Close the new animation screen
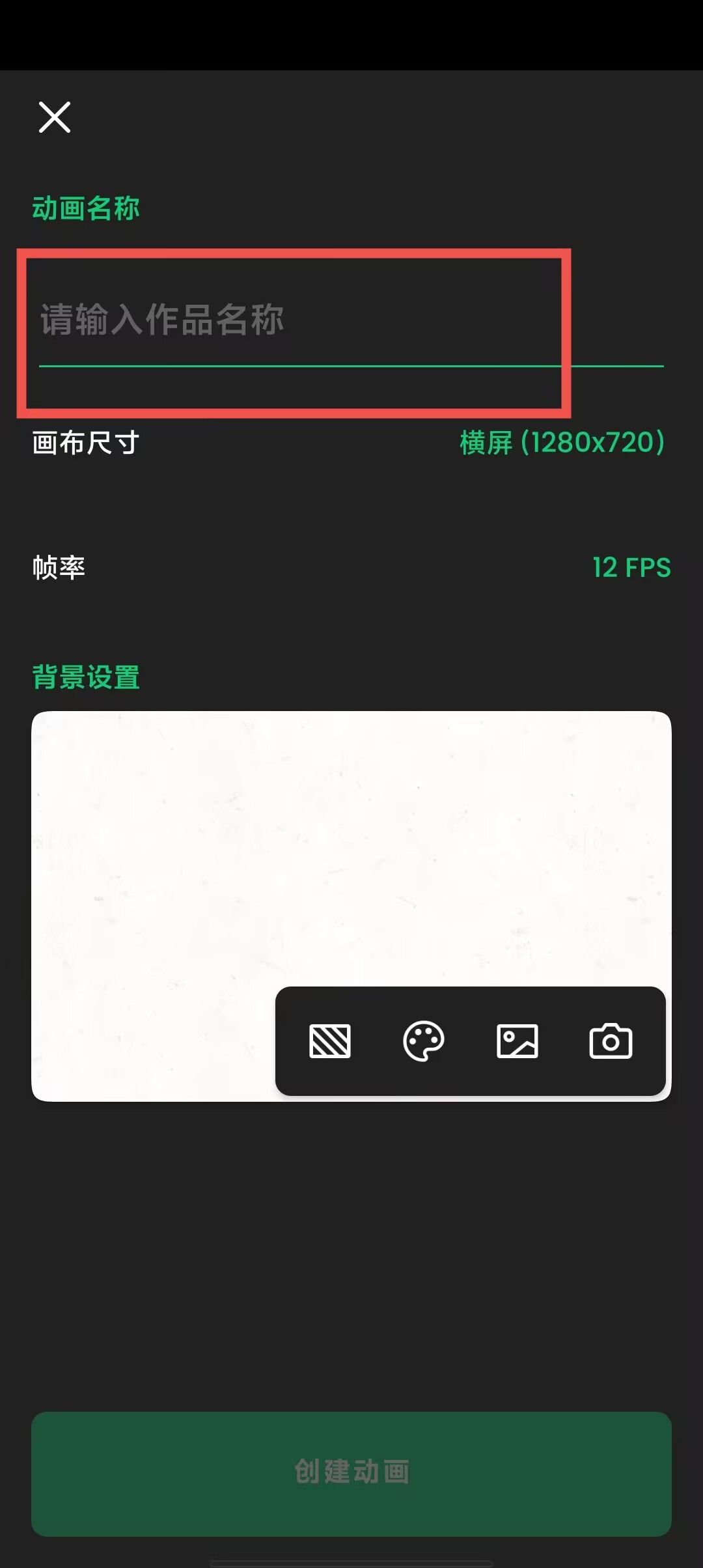Screen dimensions: 703x1568 tap(55, 117)
